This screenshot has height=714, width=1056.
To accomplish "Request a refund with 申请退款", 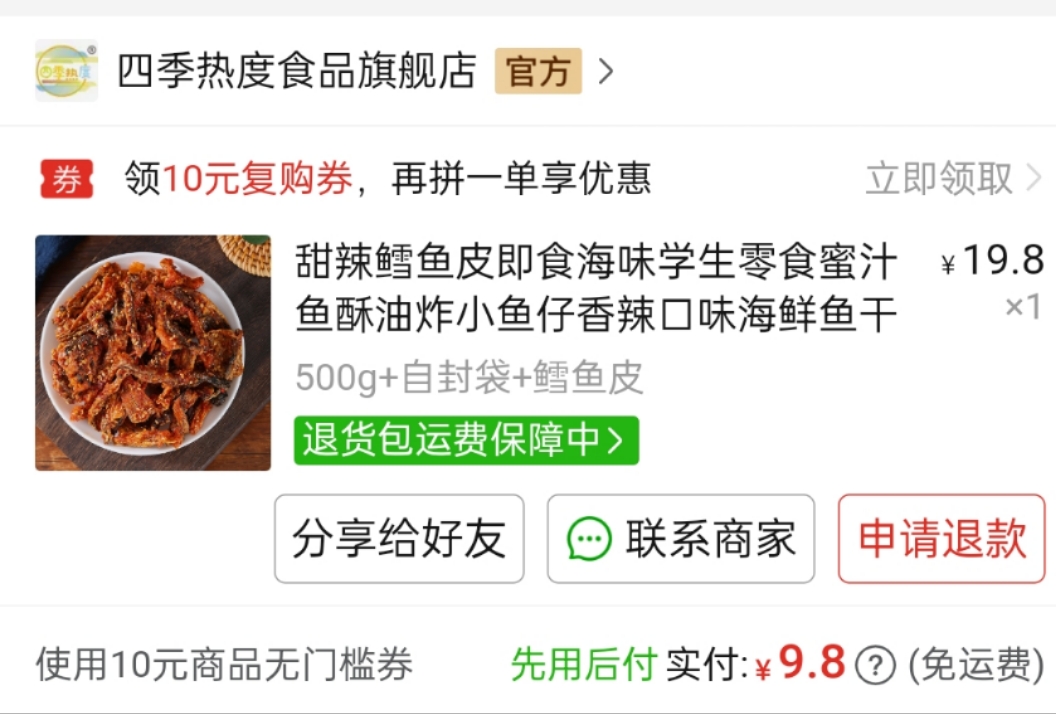I will 941,539.
